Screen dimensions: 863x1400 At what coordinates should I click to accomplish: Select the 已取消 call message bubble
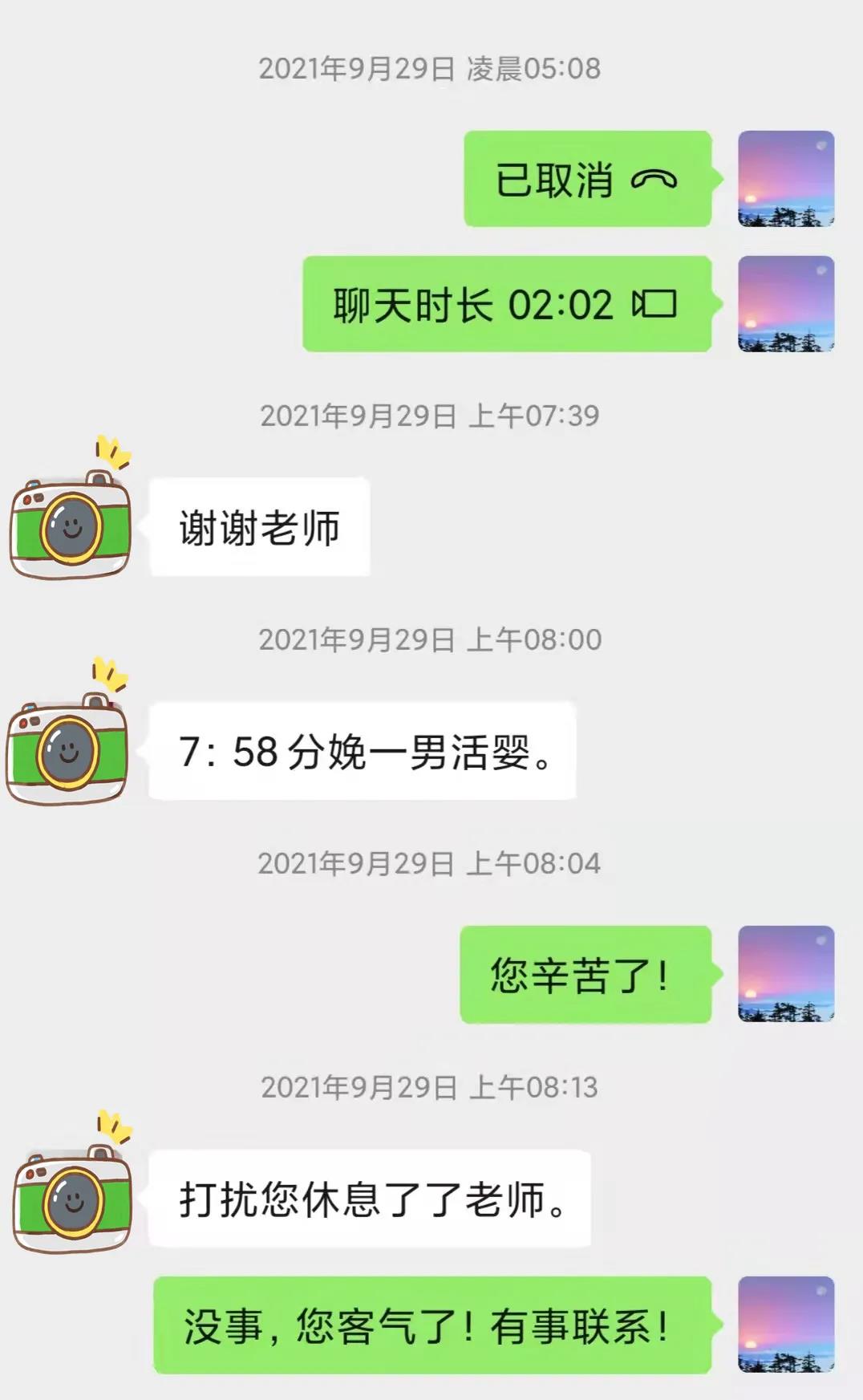[585, 181]
